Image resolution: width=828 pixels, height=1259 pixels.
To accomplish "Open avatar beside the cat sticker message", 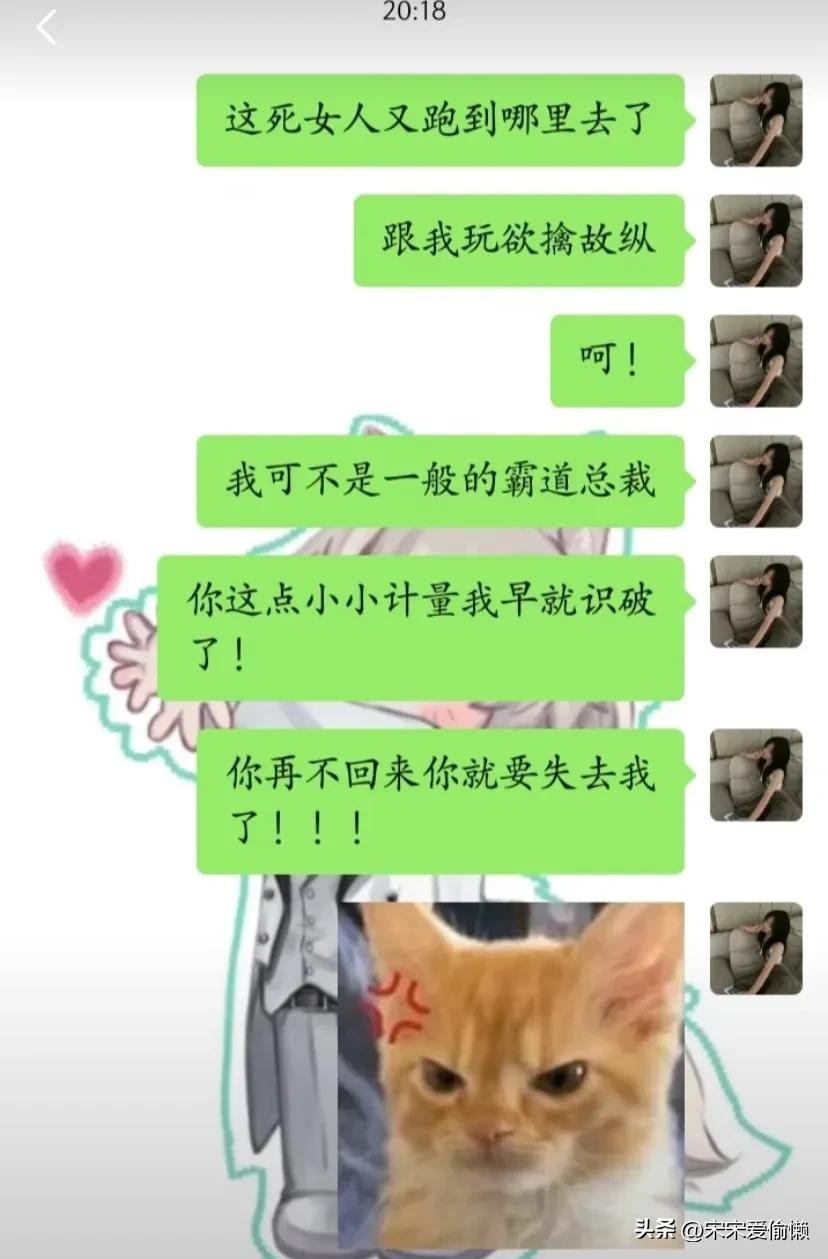I will click(756, 948).
